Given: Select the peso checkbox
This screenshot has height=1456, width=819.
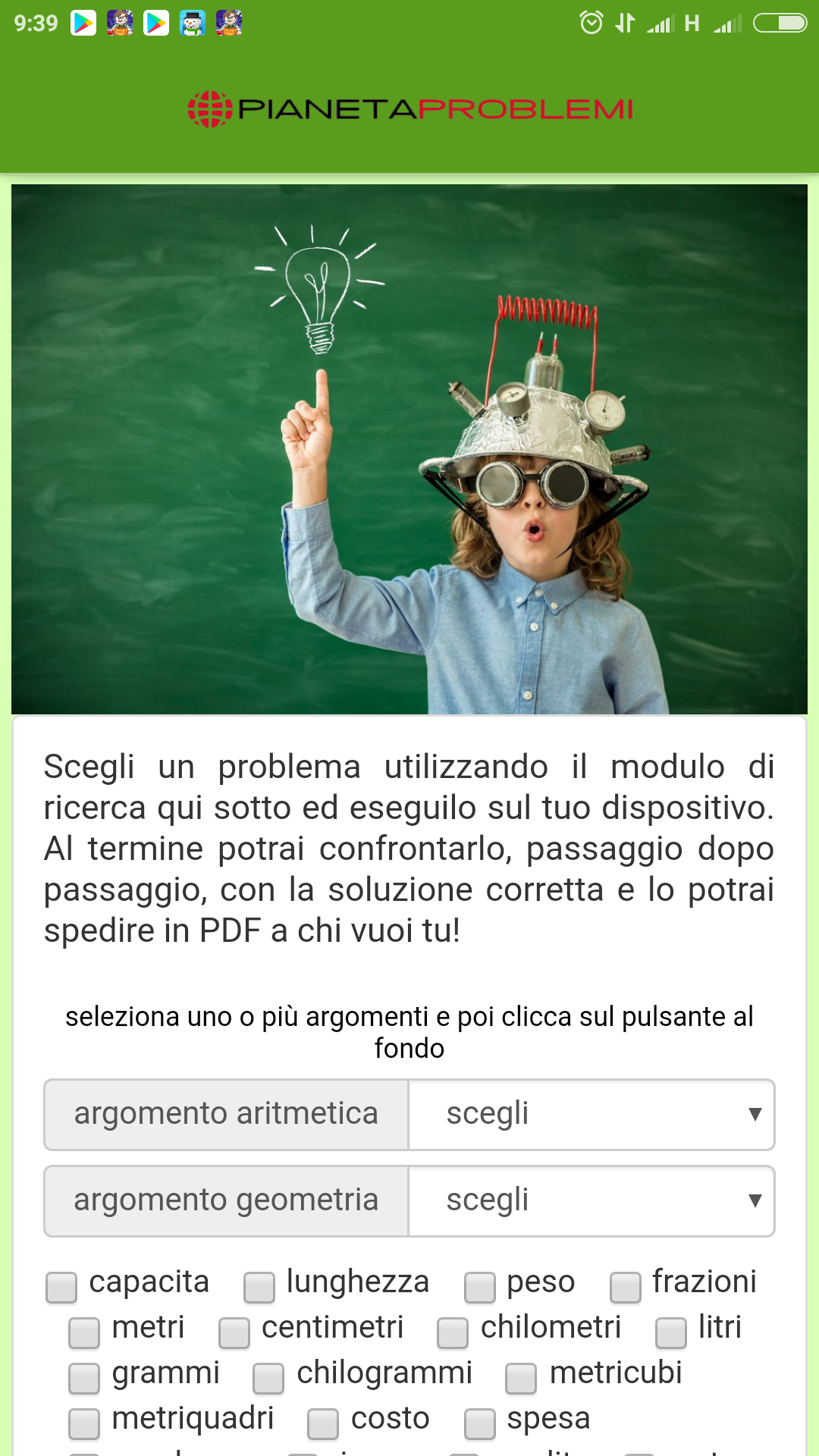Looking at the screenshot, I should [x=480, y=1287].
